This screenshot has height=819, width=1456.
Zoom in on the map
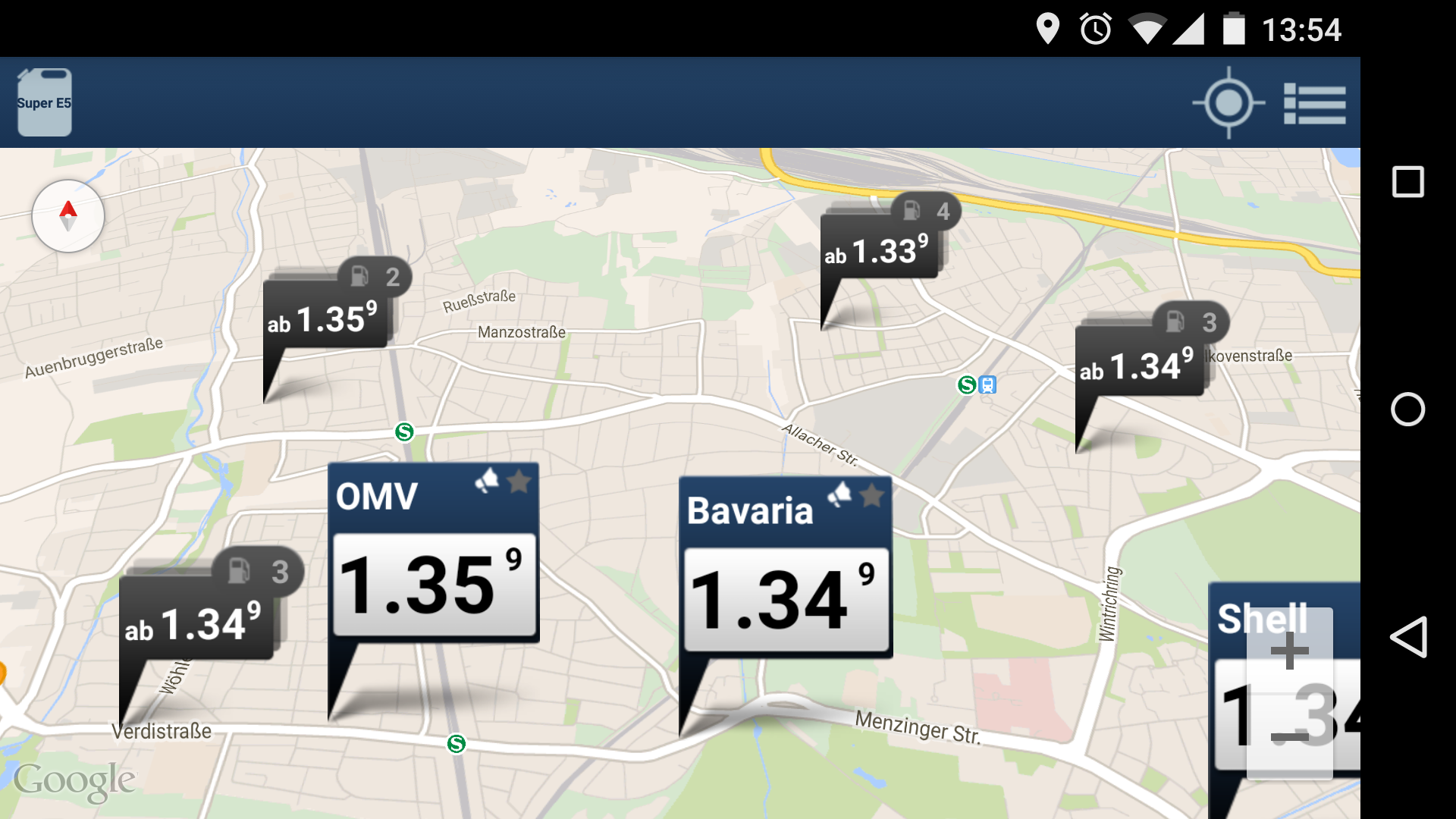point(1289,651)
